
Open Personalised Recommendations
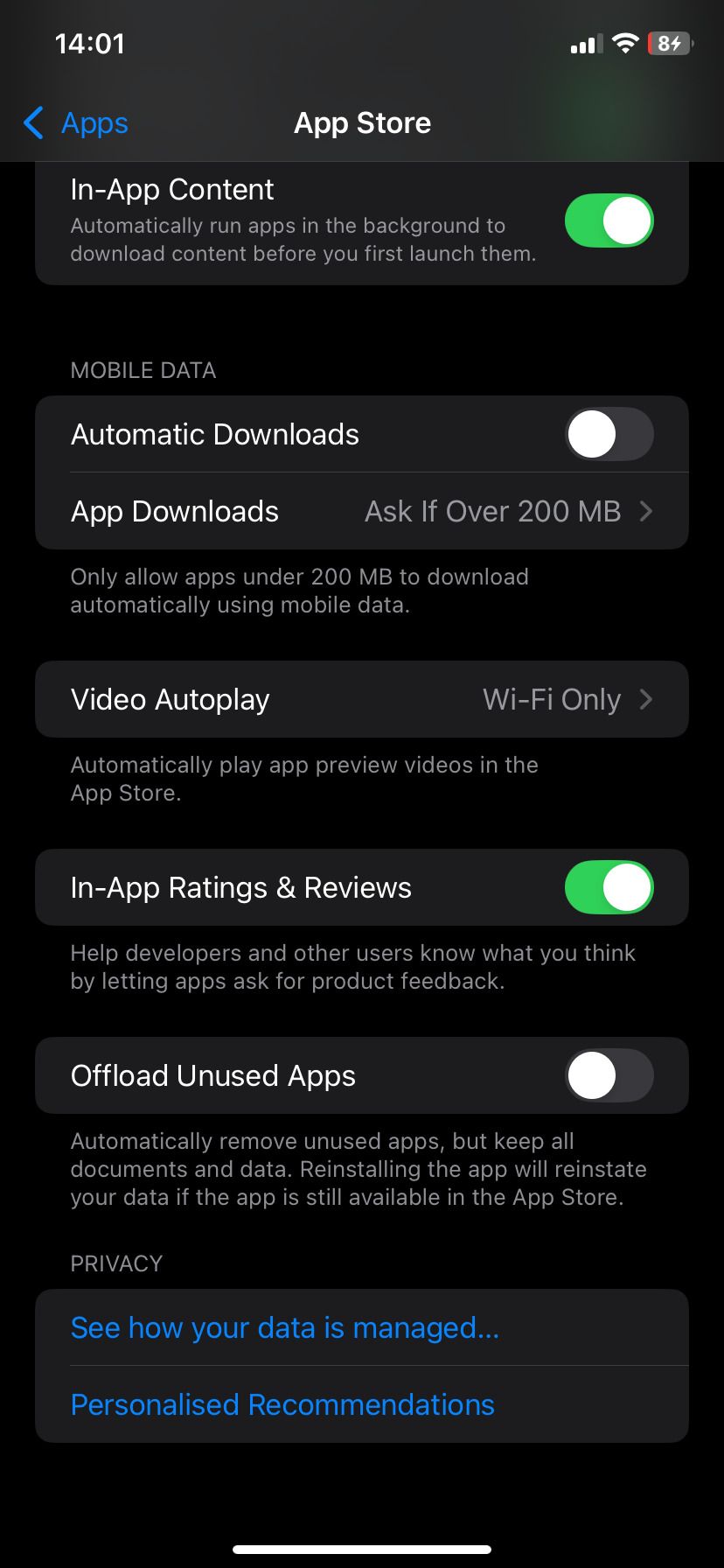click(x=282, y=1404)
